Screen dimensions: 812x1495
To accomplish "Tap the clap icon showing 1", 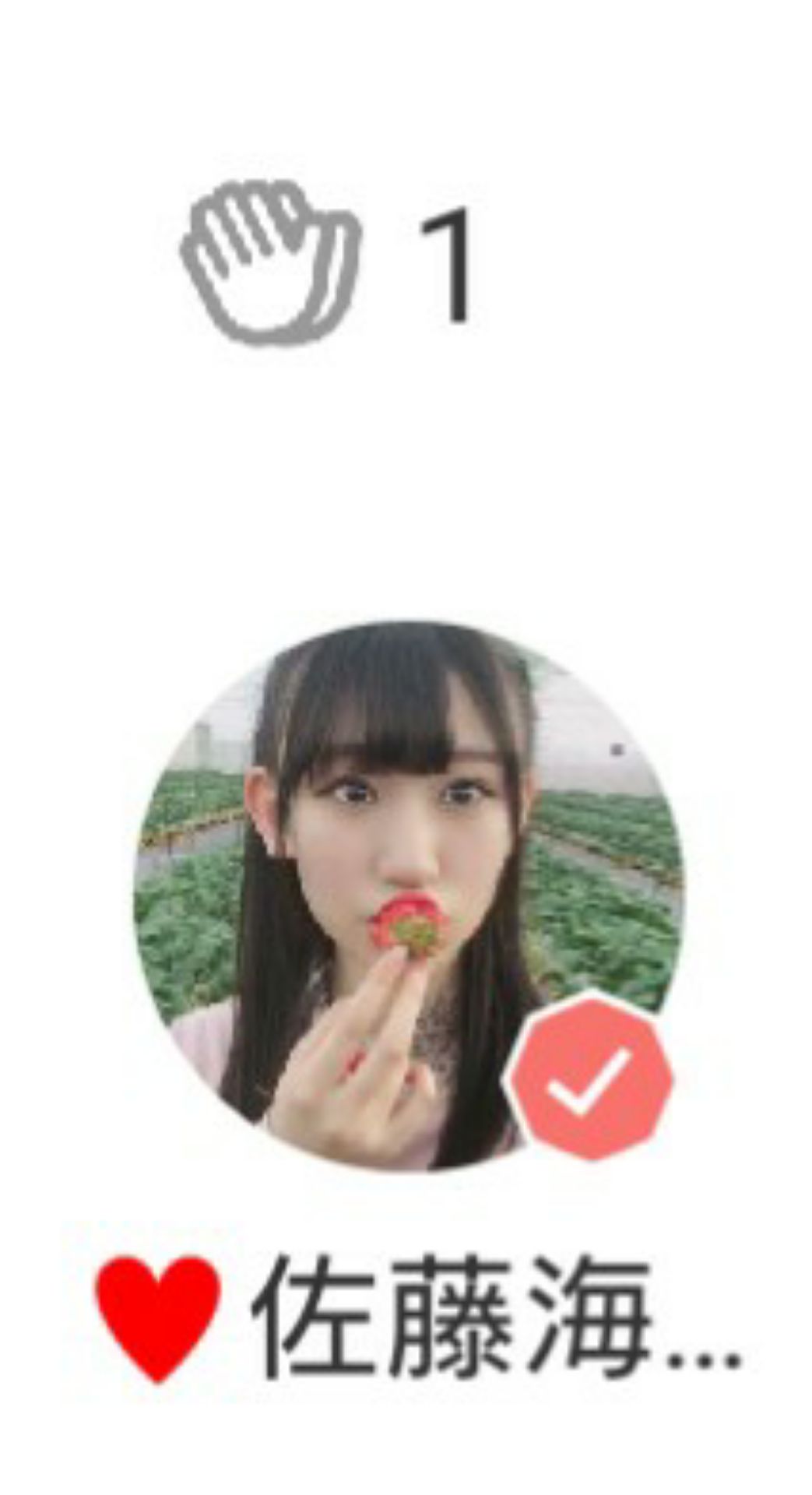I will tap(271, 262).
